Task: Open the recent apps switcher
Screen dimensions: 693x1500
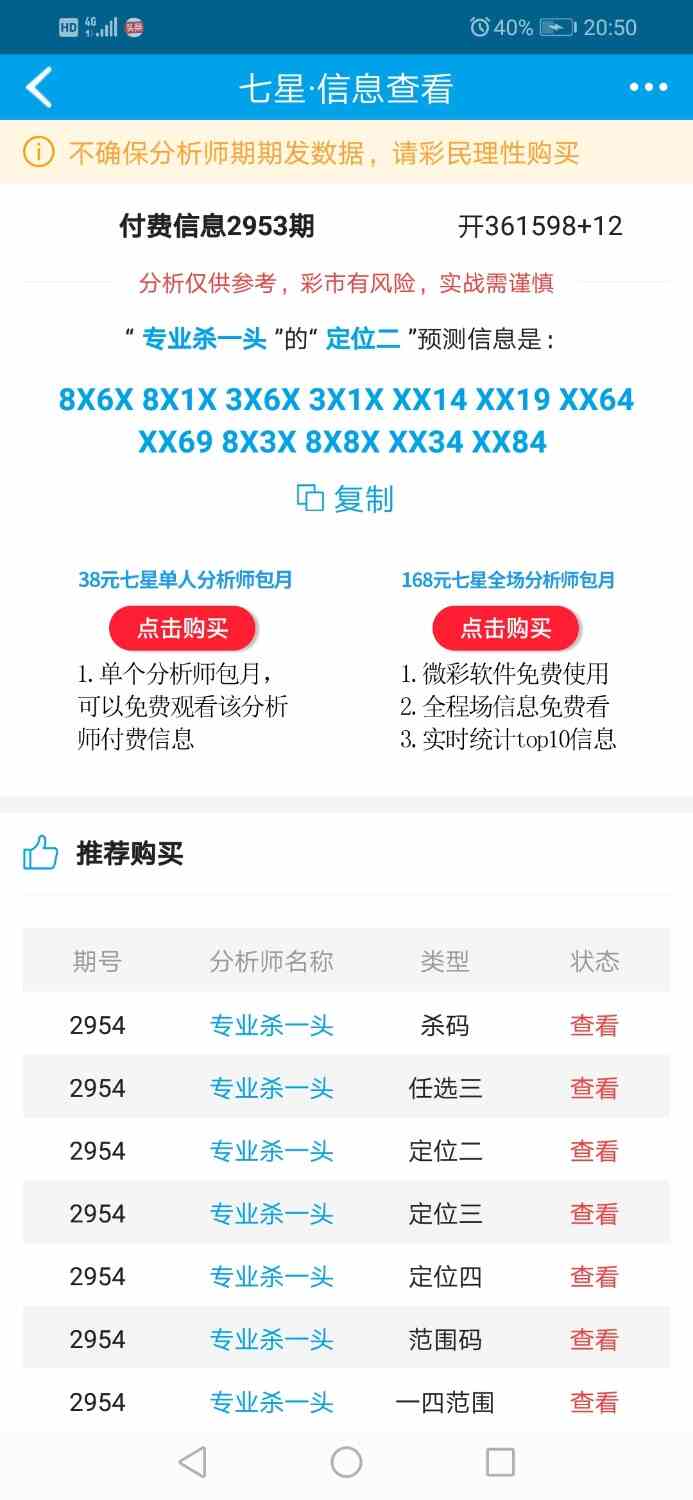Action: (x=500, y=1462)
